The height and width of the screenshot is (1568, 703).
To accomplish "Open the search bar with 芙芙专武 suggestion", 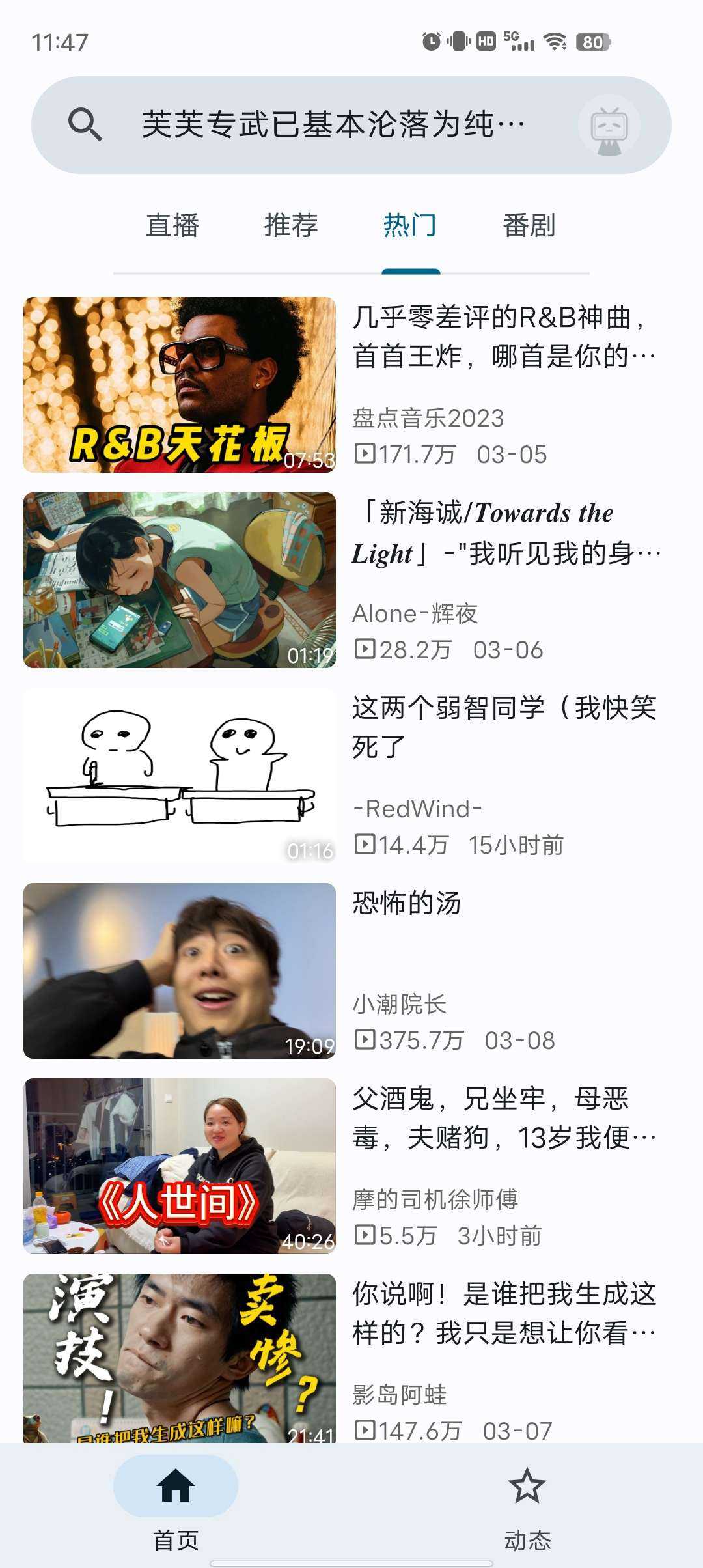I will coord(332,124).
